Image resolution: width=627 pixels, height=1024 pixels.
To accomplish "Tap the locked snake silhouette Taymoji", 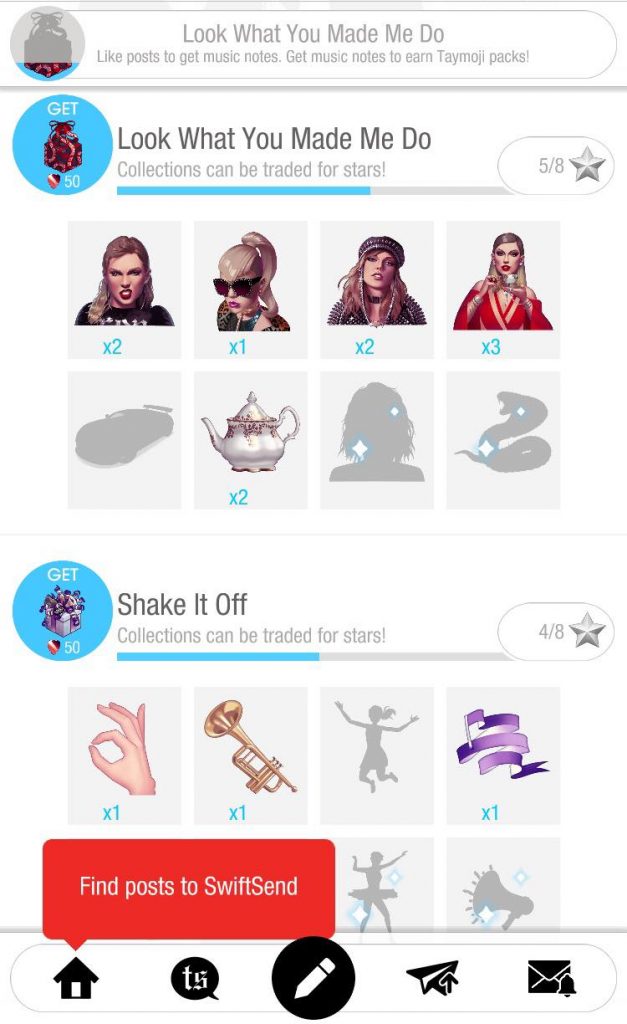I will pyautogui.click(x=502, y=436).
